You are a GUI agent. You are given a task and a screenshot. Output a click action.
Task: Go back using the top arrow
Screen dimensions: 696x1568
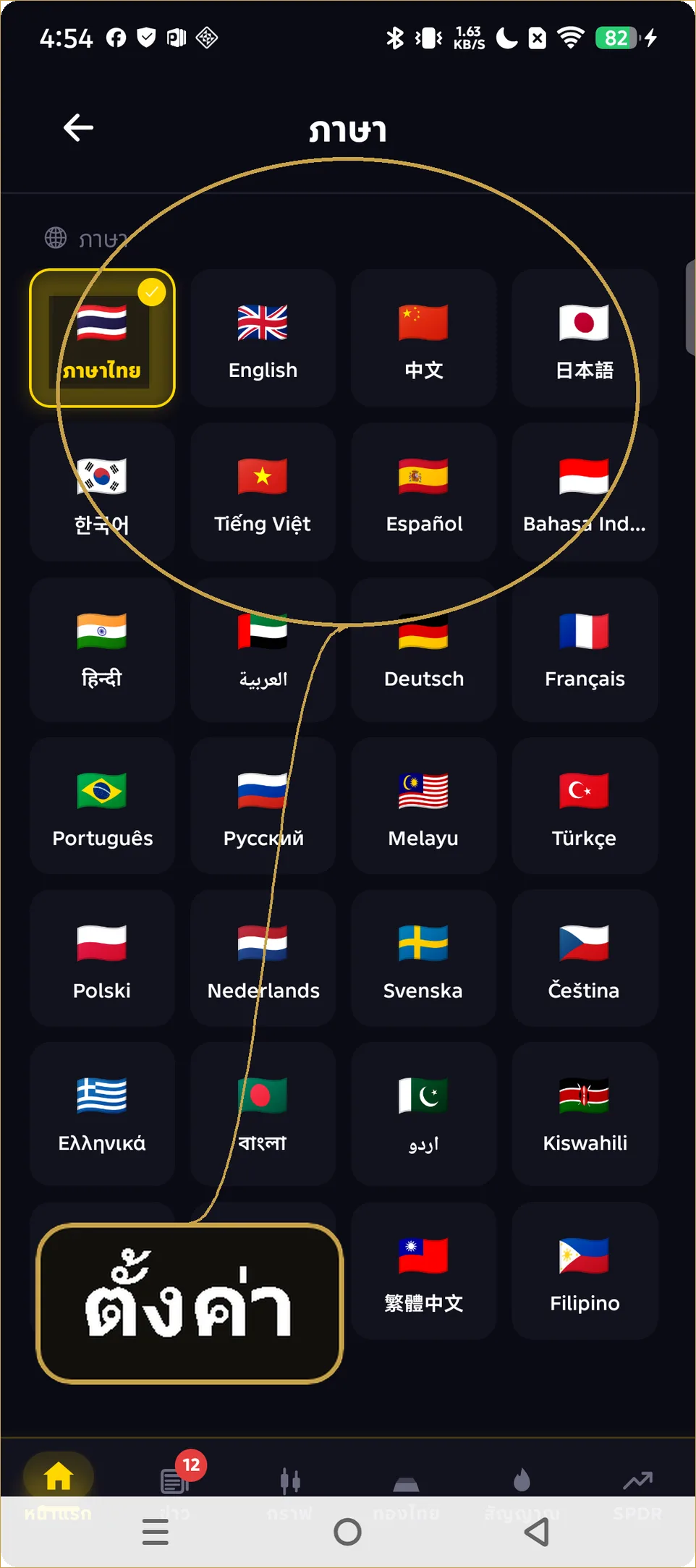point(78,128)
